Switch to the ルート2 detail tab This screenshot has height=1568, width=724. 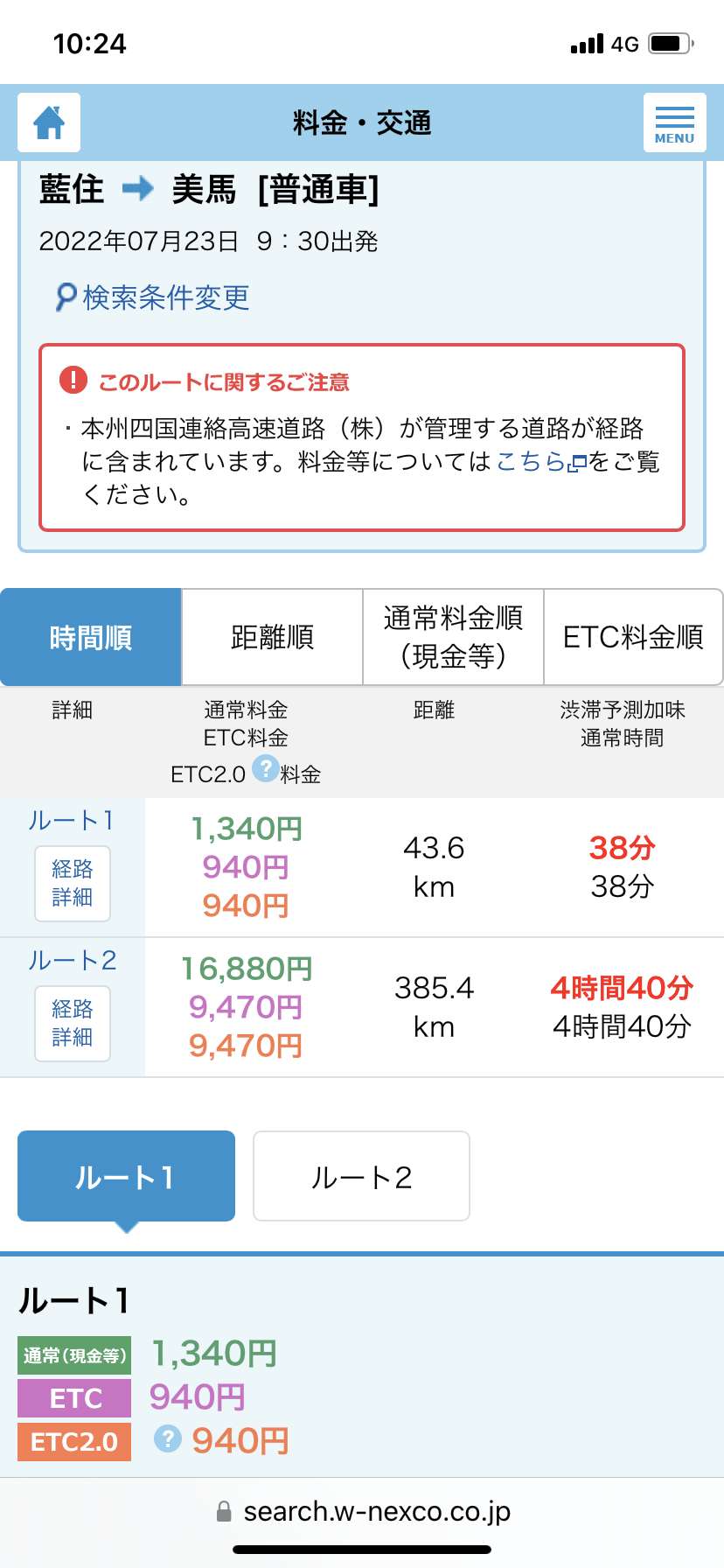(361, 1176)
